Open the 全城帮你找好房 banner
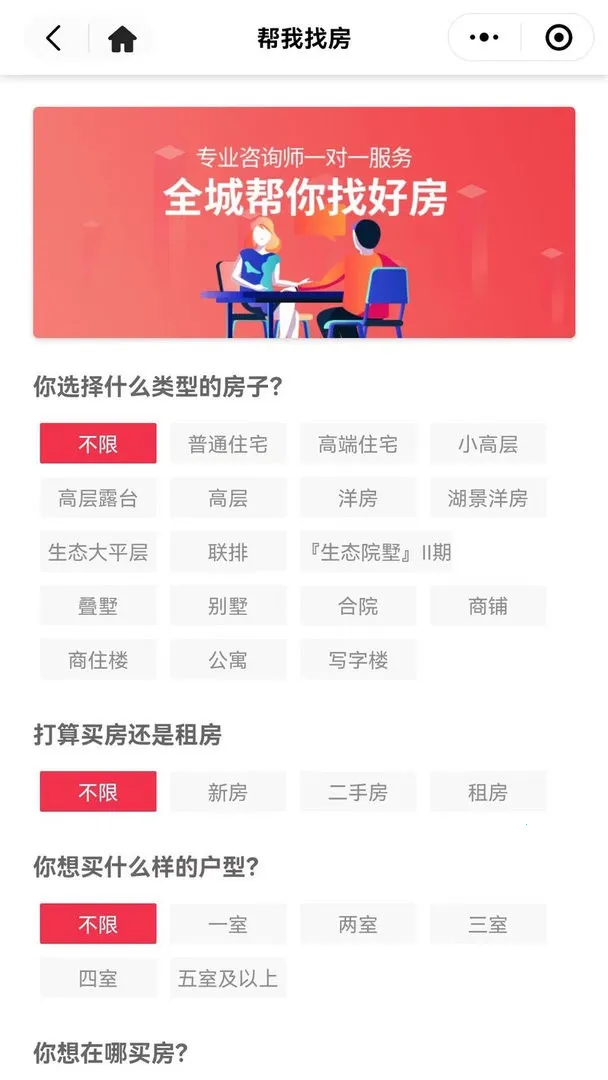 point(304,222)
